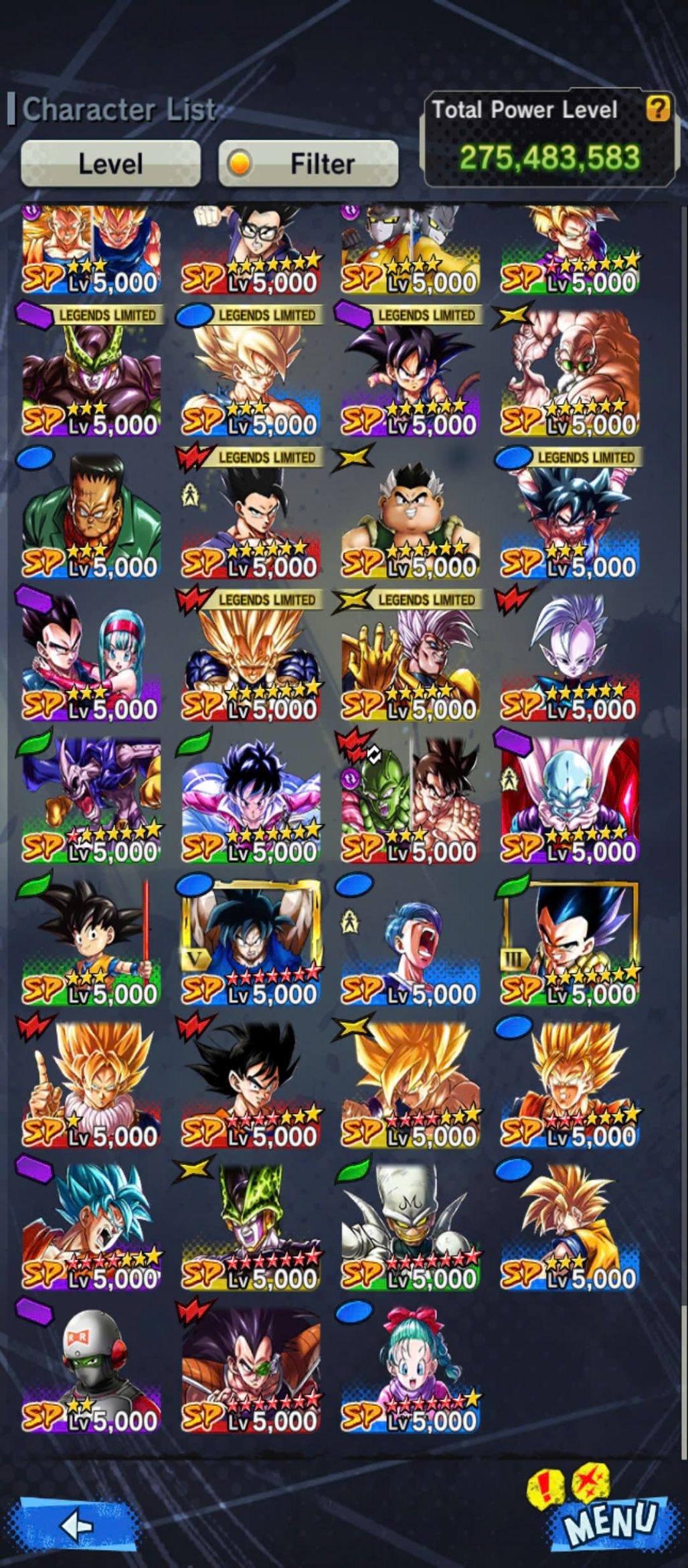Select the screaming blue-haired character card
The height and width of the screenshot is (1568, 688).
pyautogui.click(x=410, y=942)
